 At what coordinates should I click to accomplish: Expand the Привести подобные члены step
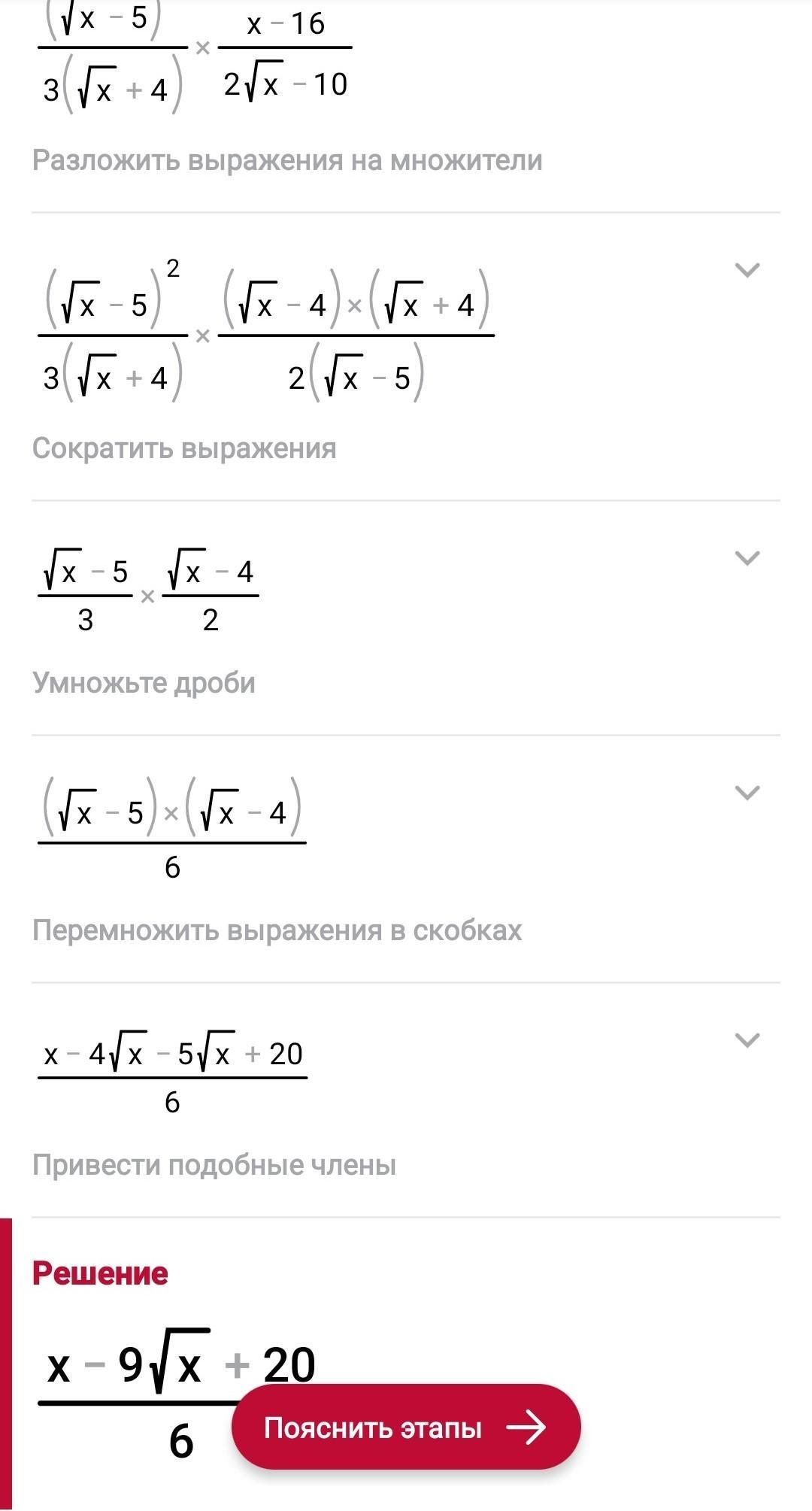(747, 1040)
